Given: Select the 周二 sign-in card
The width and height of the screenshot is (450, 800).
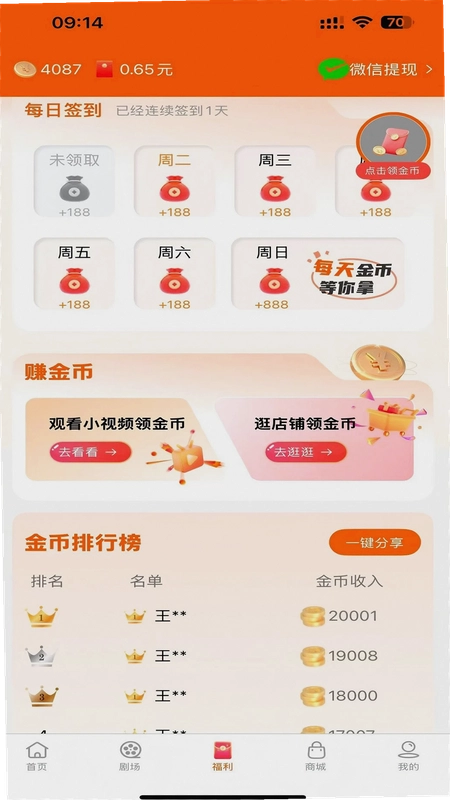Looking at the screenshot, I should (x=174, y=182).
